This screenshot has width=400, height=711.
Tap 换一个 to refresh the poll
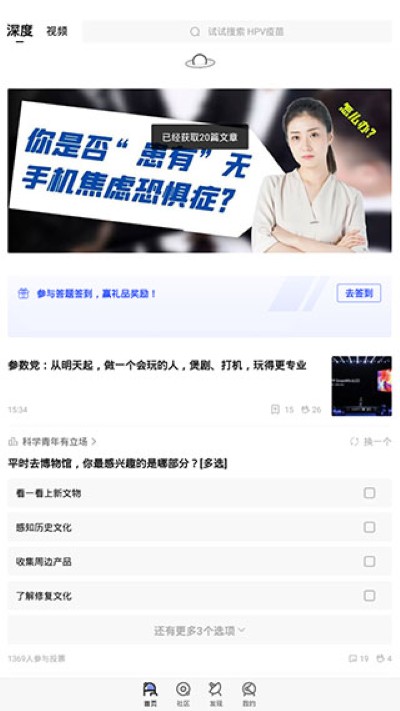pyautogui.click(x=371, y=441)
